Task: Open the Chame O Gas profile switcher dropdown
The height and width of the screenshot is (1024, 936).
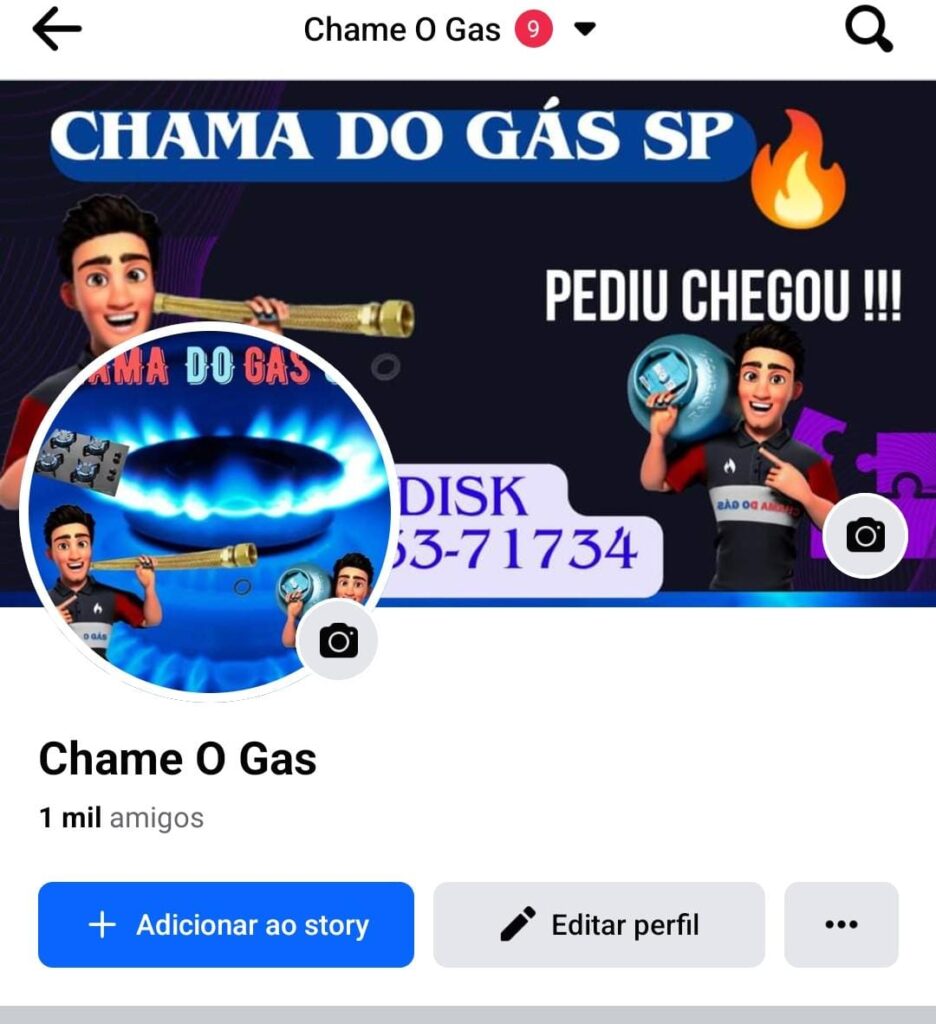Action: point(585,30)
